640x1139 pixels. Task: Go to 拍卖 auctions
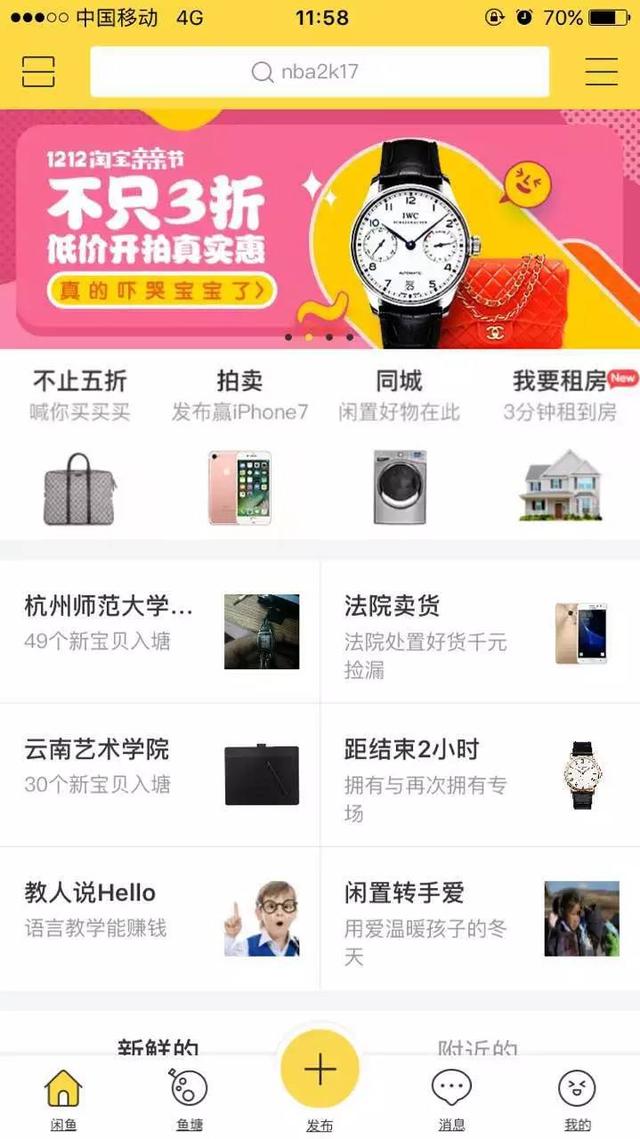coord(240,445)
